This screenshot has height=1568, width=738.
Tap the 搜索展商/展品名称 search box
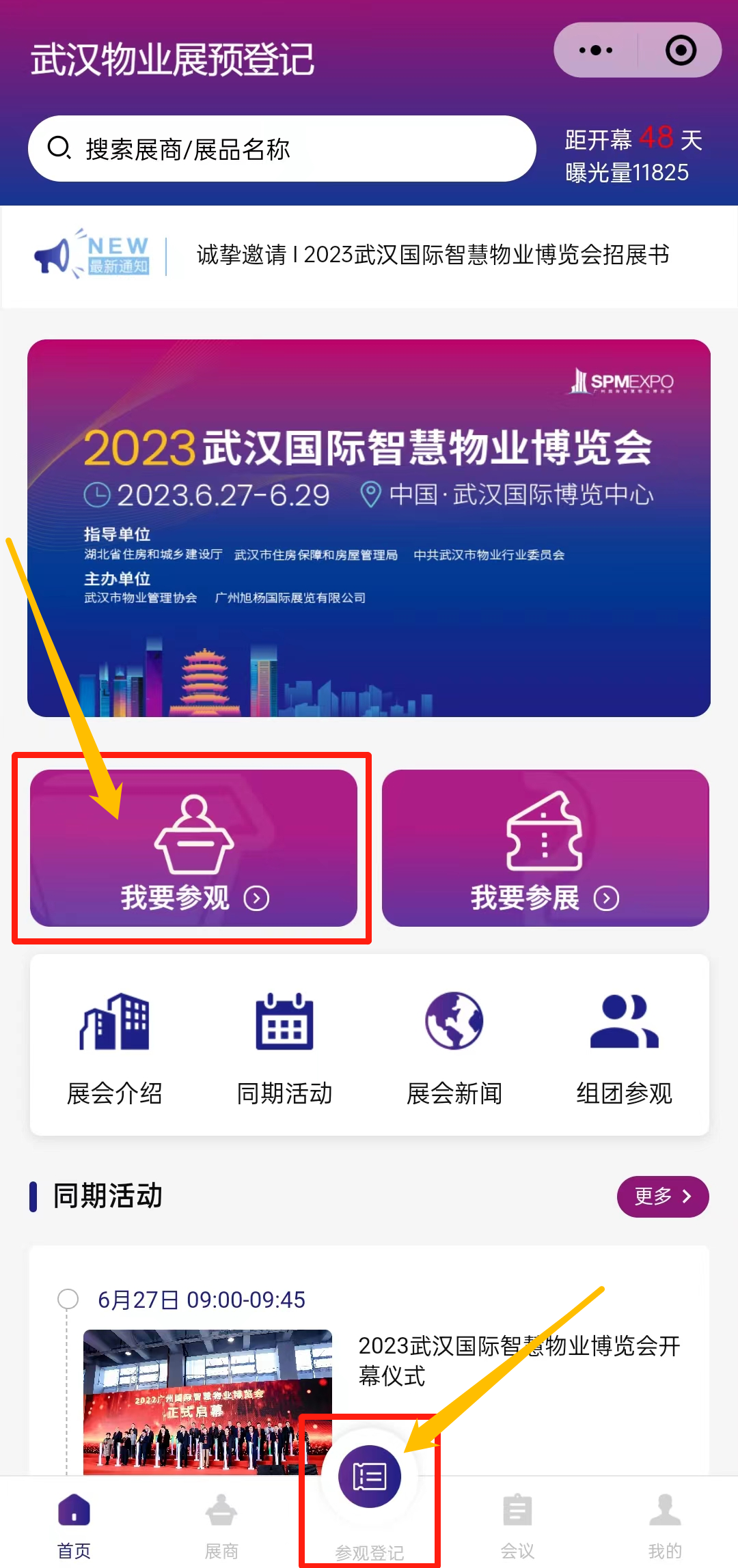tap(282, 148)
